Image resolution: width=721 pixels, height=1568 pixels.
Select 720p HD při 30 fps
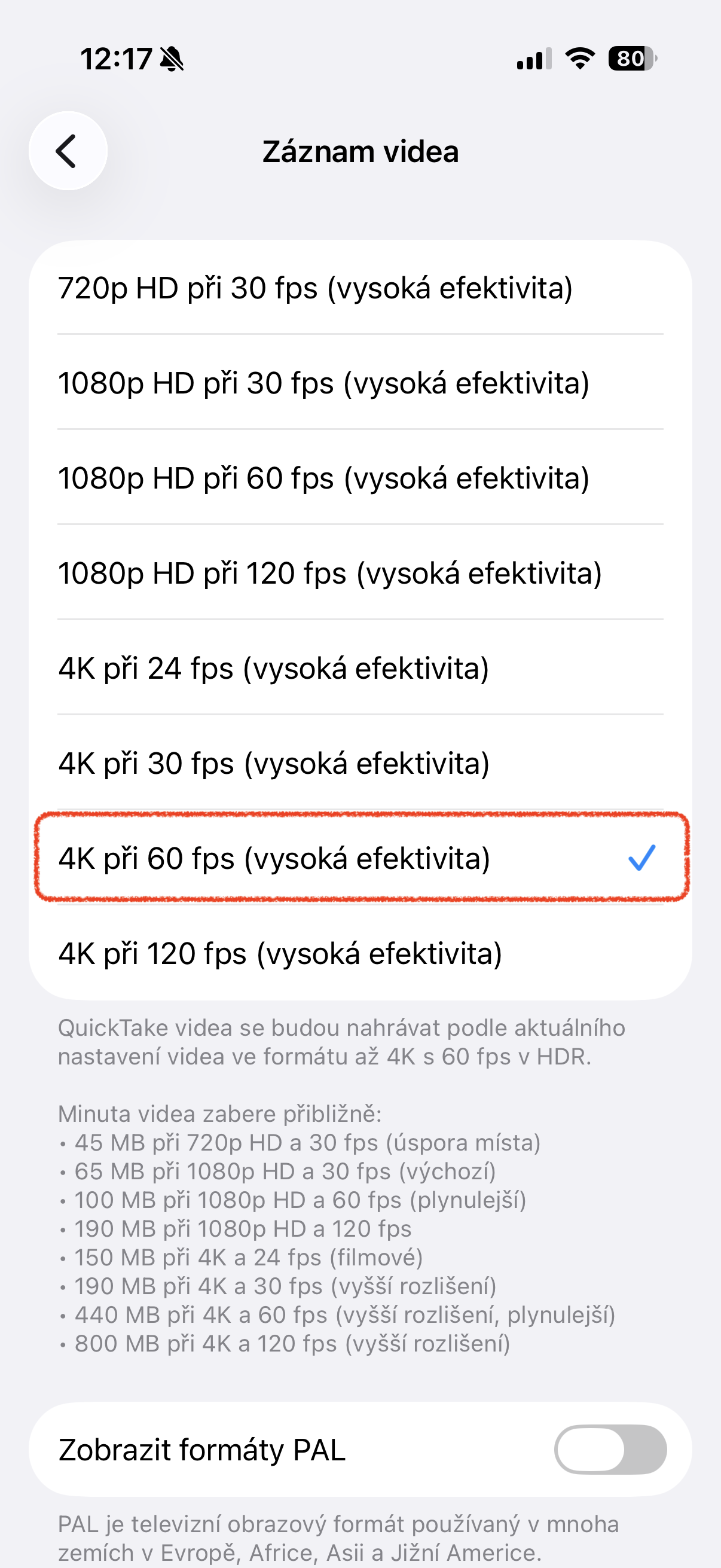(359, 288)
